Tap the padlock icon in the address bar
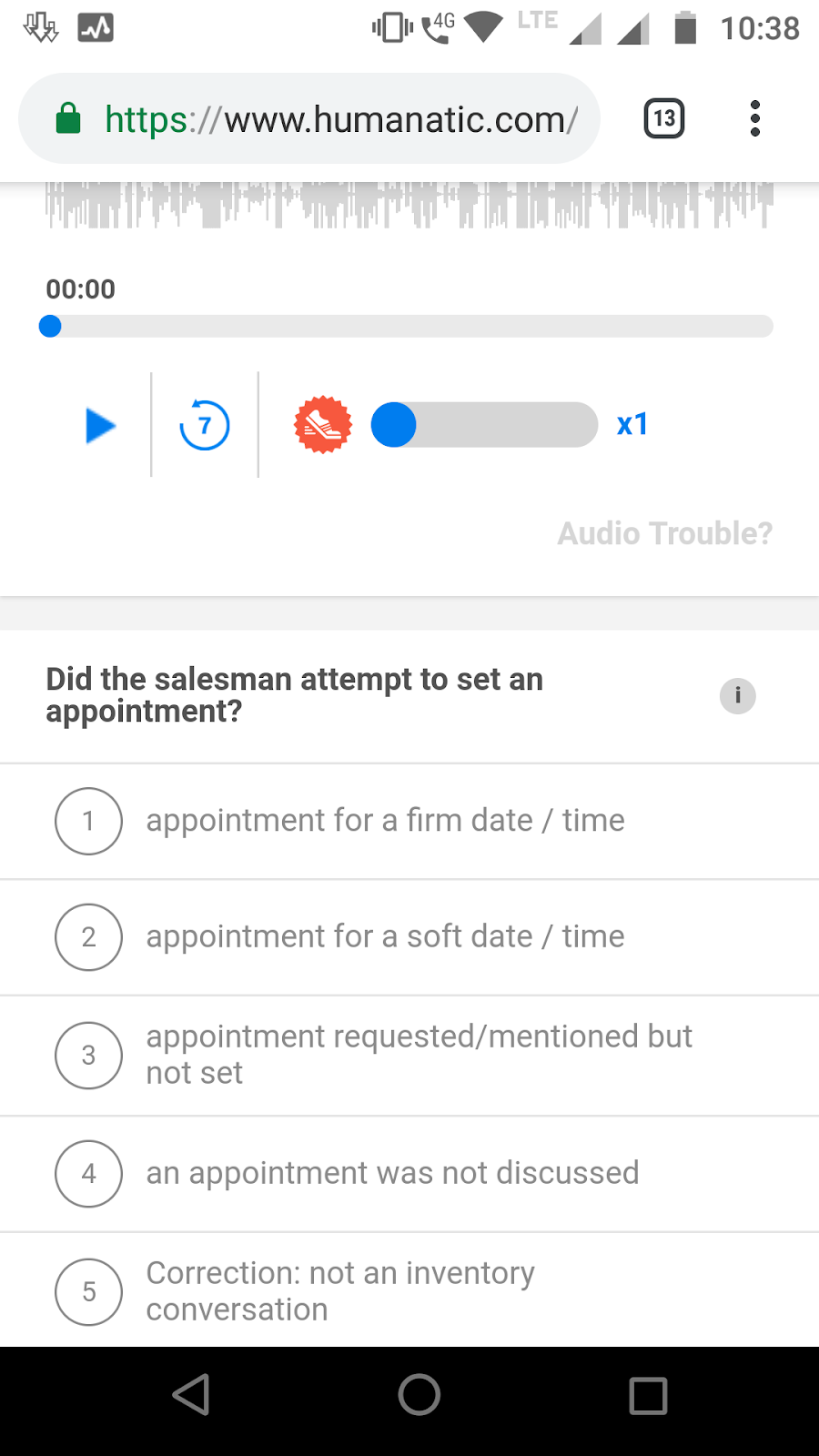The image size is (819, 1456). pos(69,118)
